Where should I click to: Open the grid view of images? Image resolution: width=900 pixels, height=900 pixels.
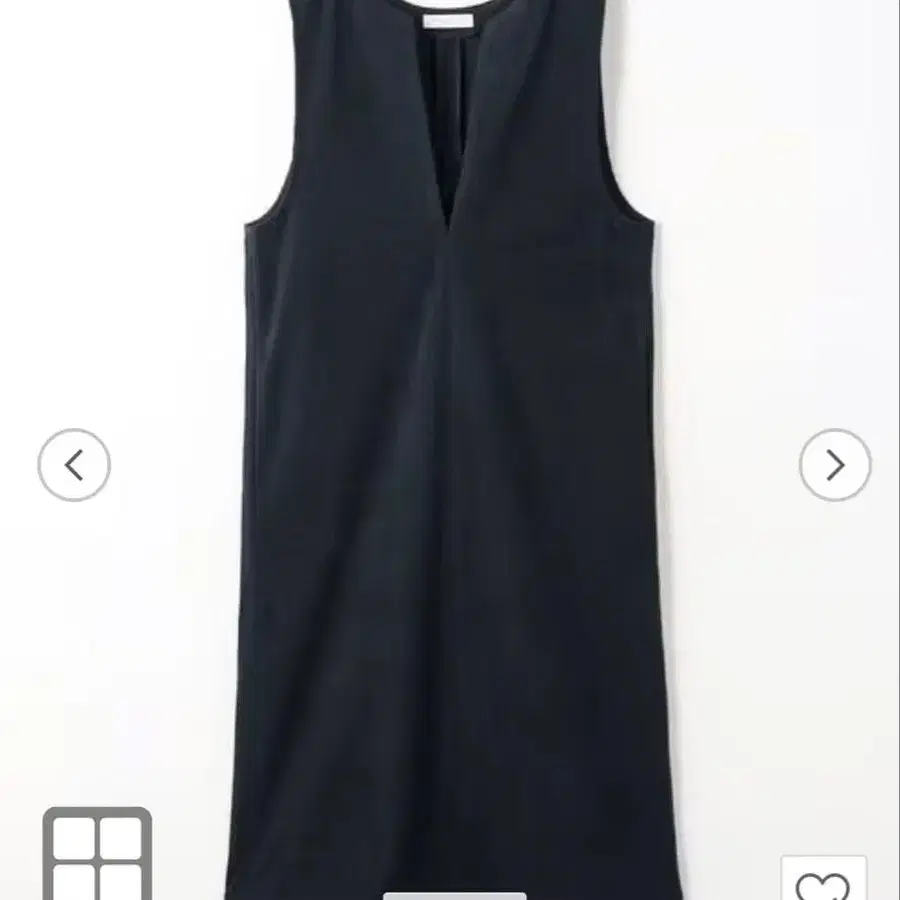(x=97, y=856)
